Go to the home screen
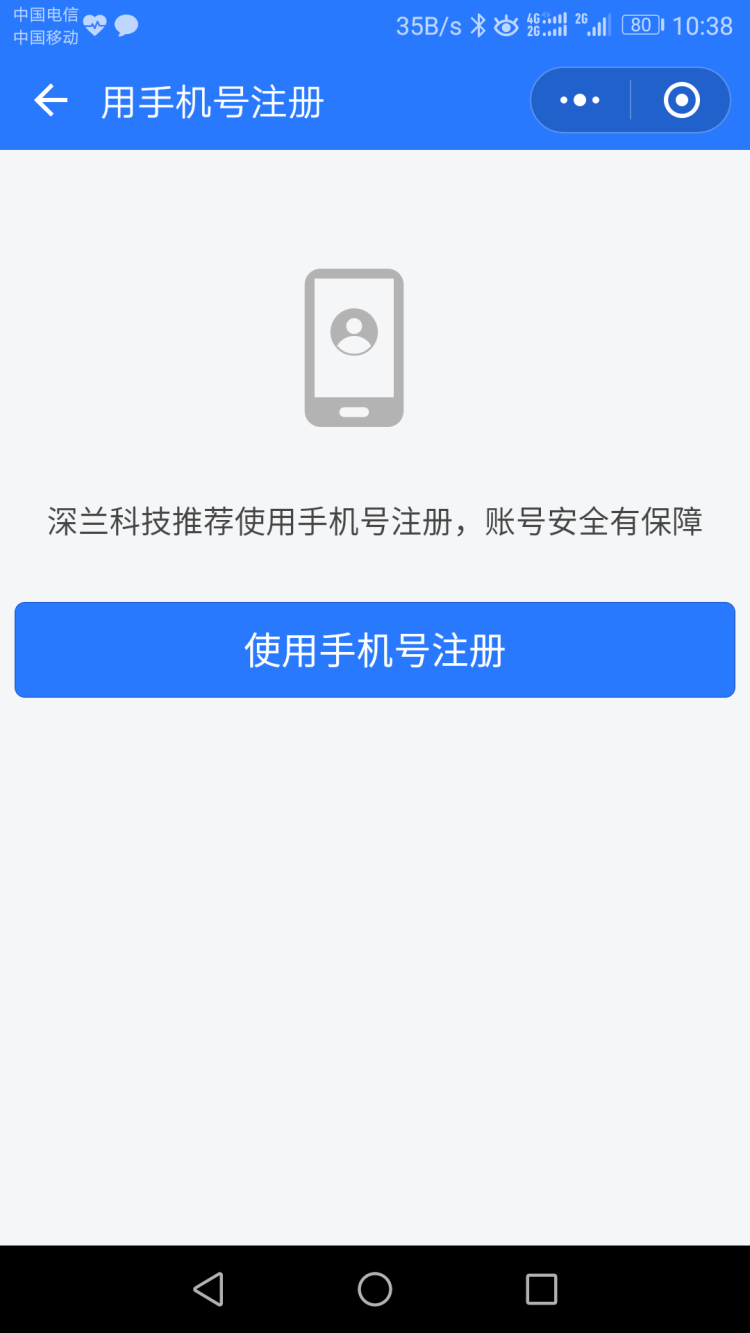The height and width of the screenshot is (1333, 750). (375, 1289)
